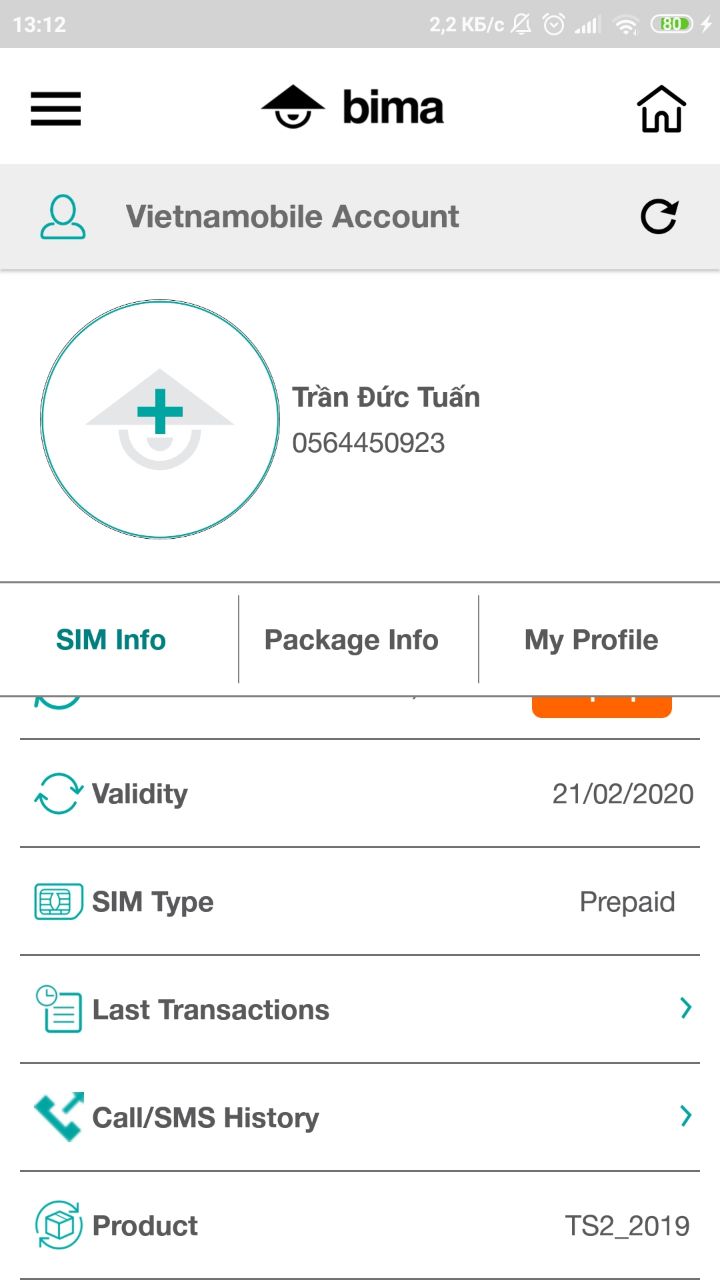Go to the home screen icon
720x1280 pixels.
point(662,108)
